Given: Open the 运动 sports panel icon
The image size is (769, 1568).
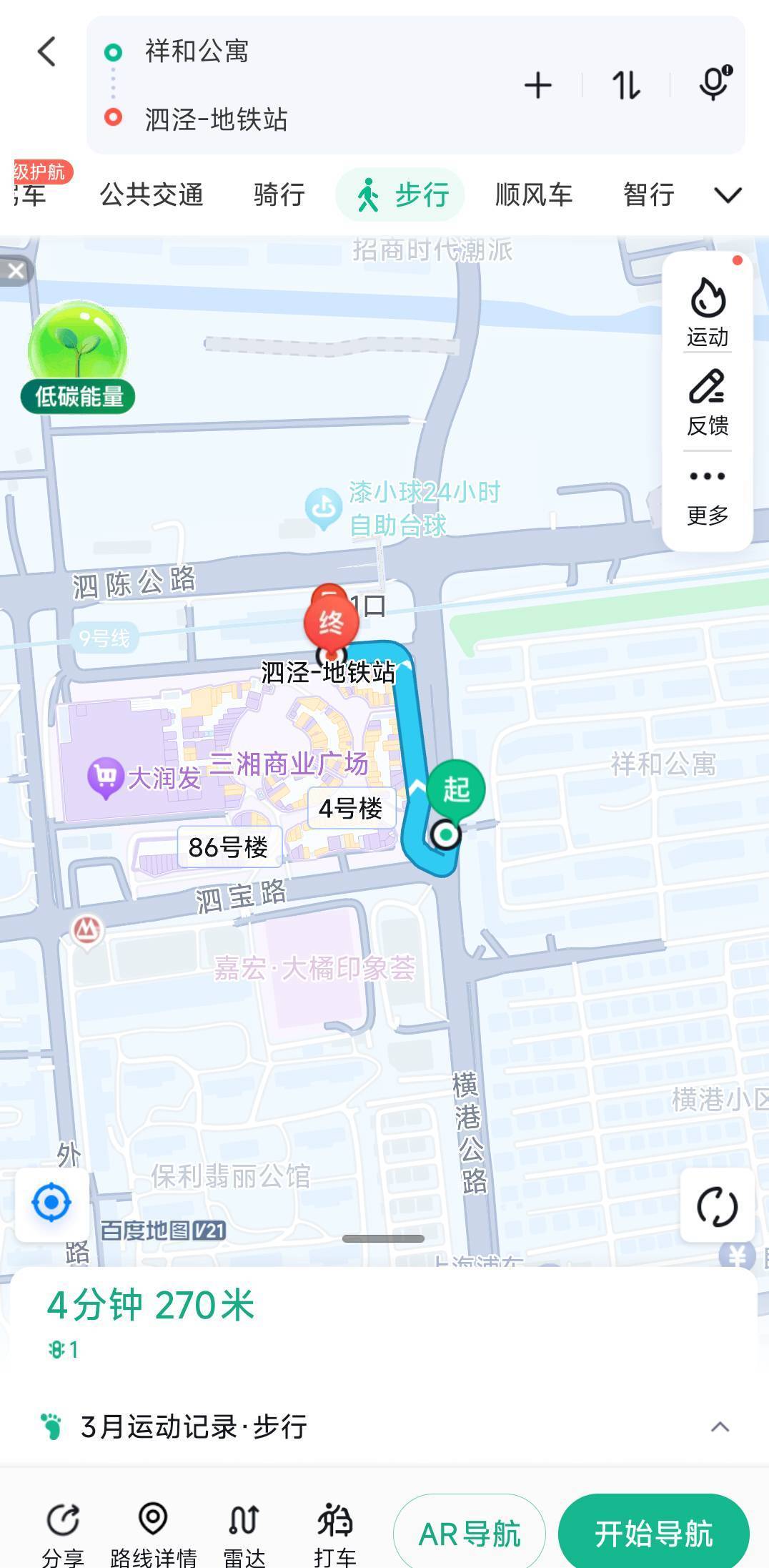Looking at the screenshot, I should 707,307.
